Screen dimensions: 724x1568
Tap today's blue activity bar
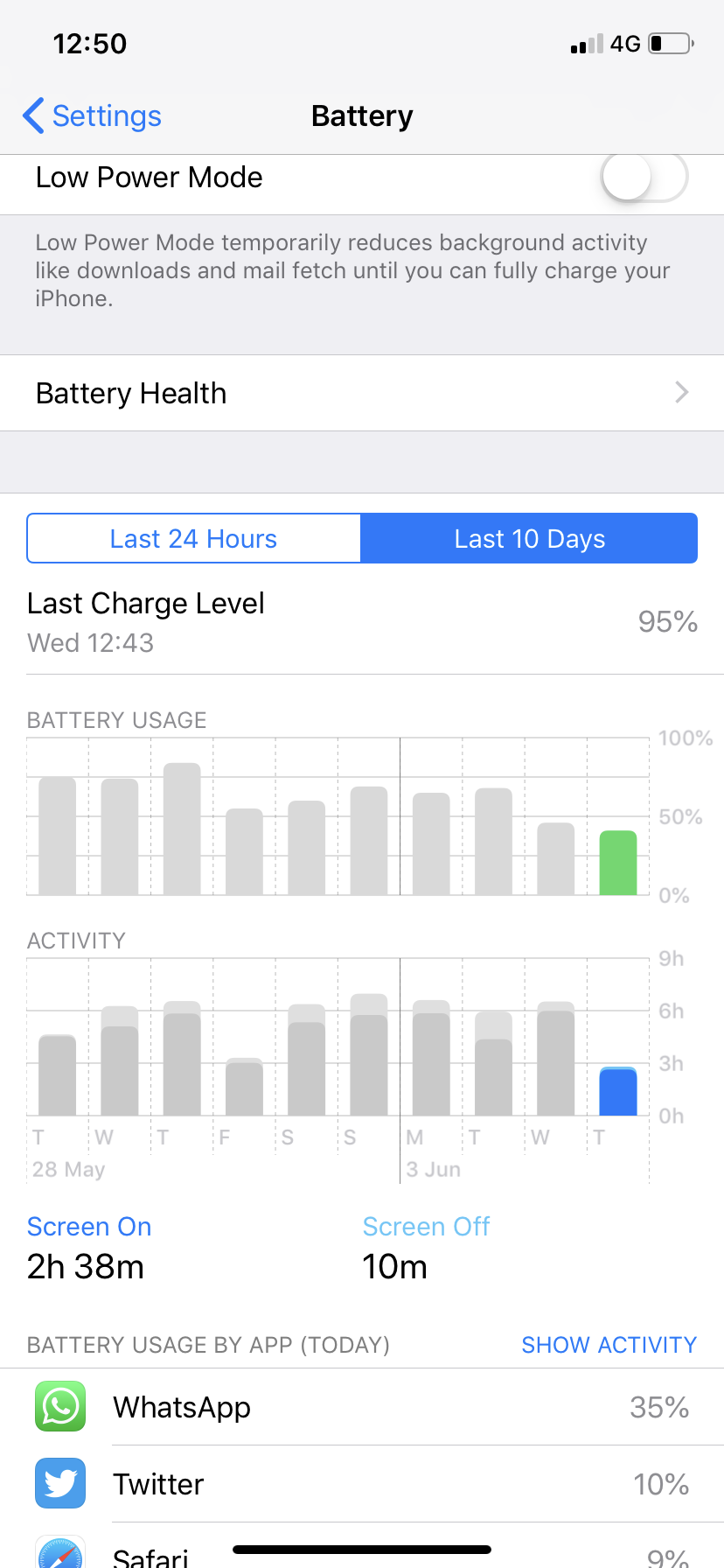click(x=618, y=1091)
